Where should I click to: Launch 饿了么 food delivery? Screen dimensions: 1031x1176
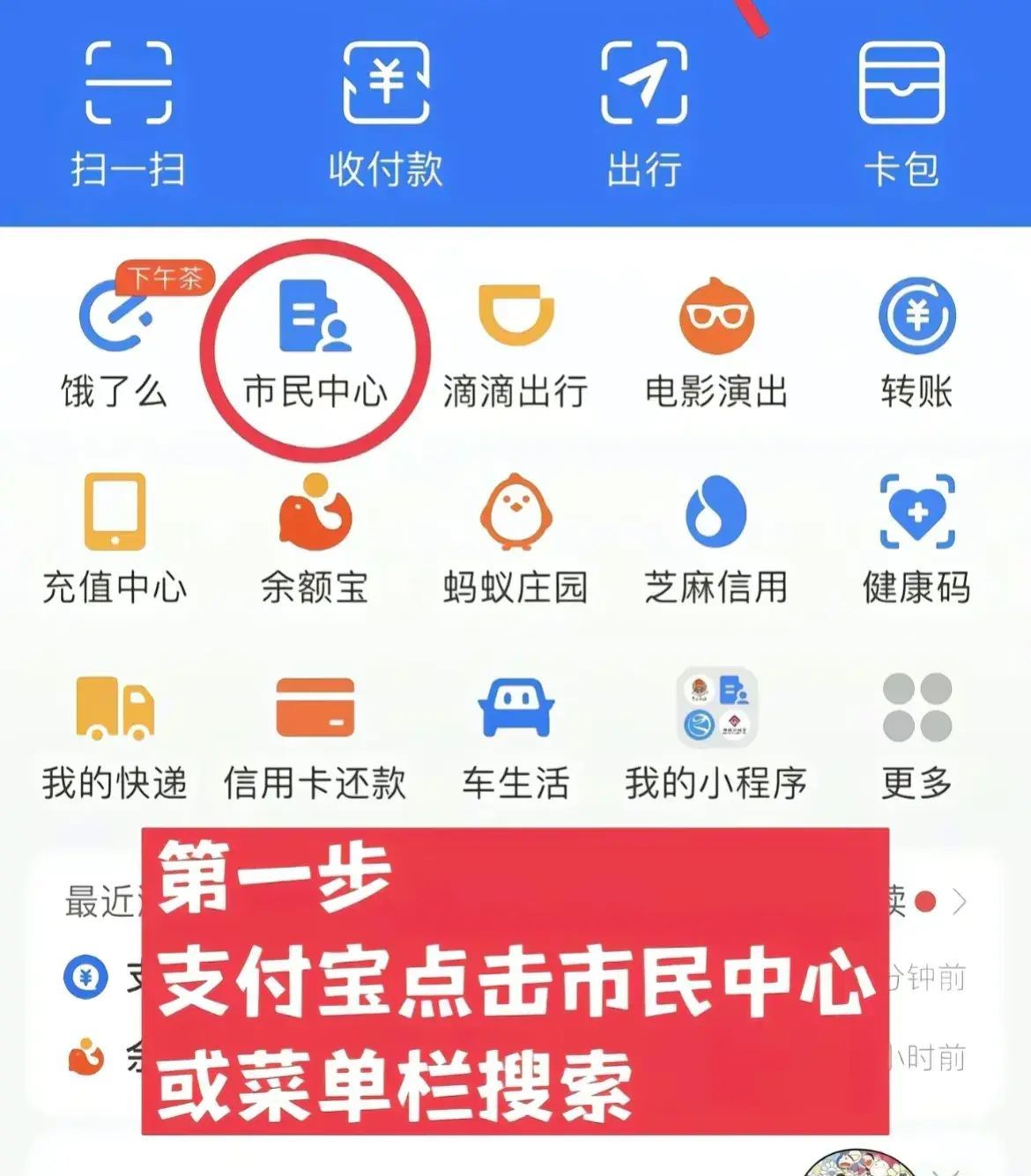click(x=115, y=344)
